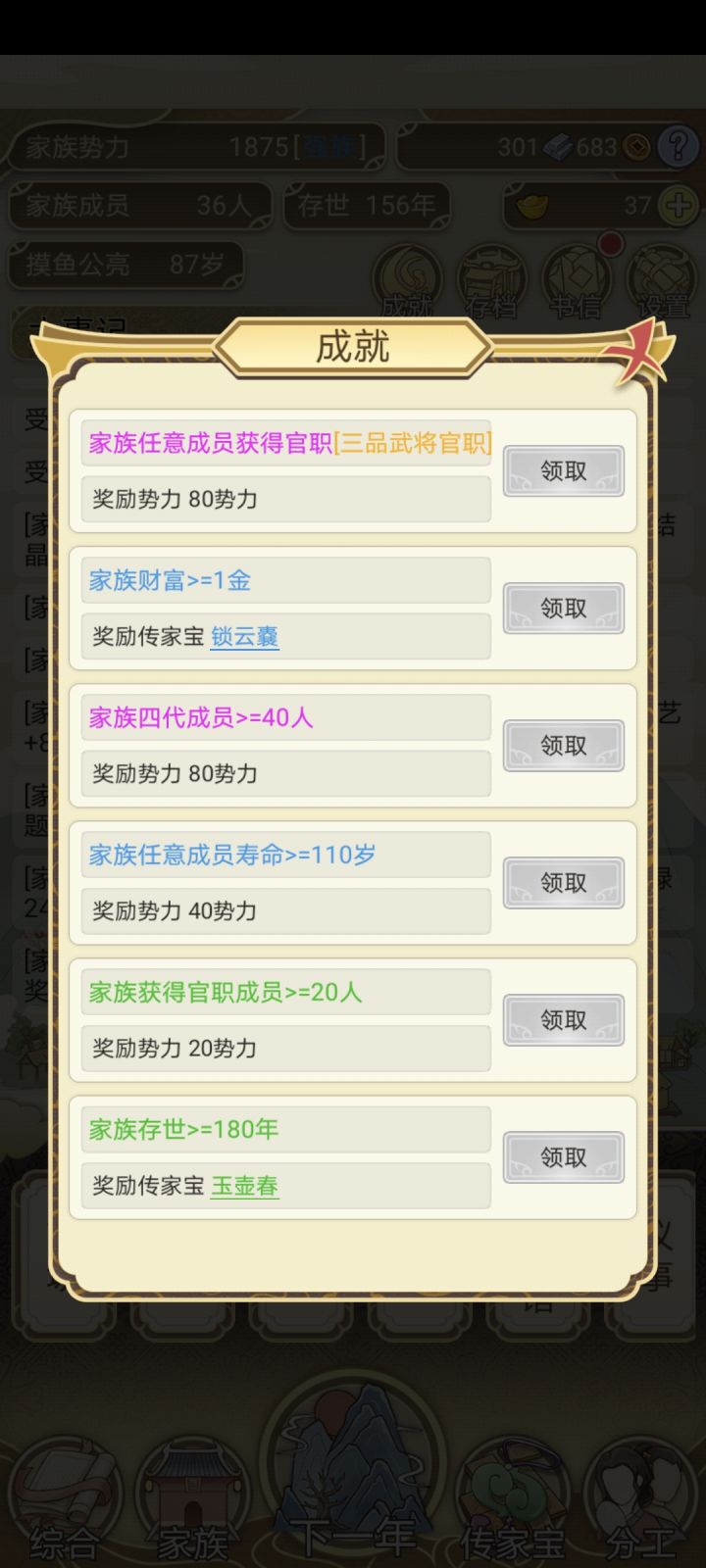Claim reward for 获得官职成员>=20人
This screenshot has width=706, height=1568.
click(x=563, y=1020)
